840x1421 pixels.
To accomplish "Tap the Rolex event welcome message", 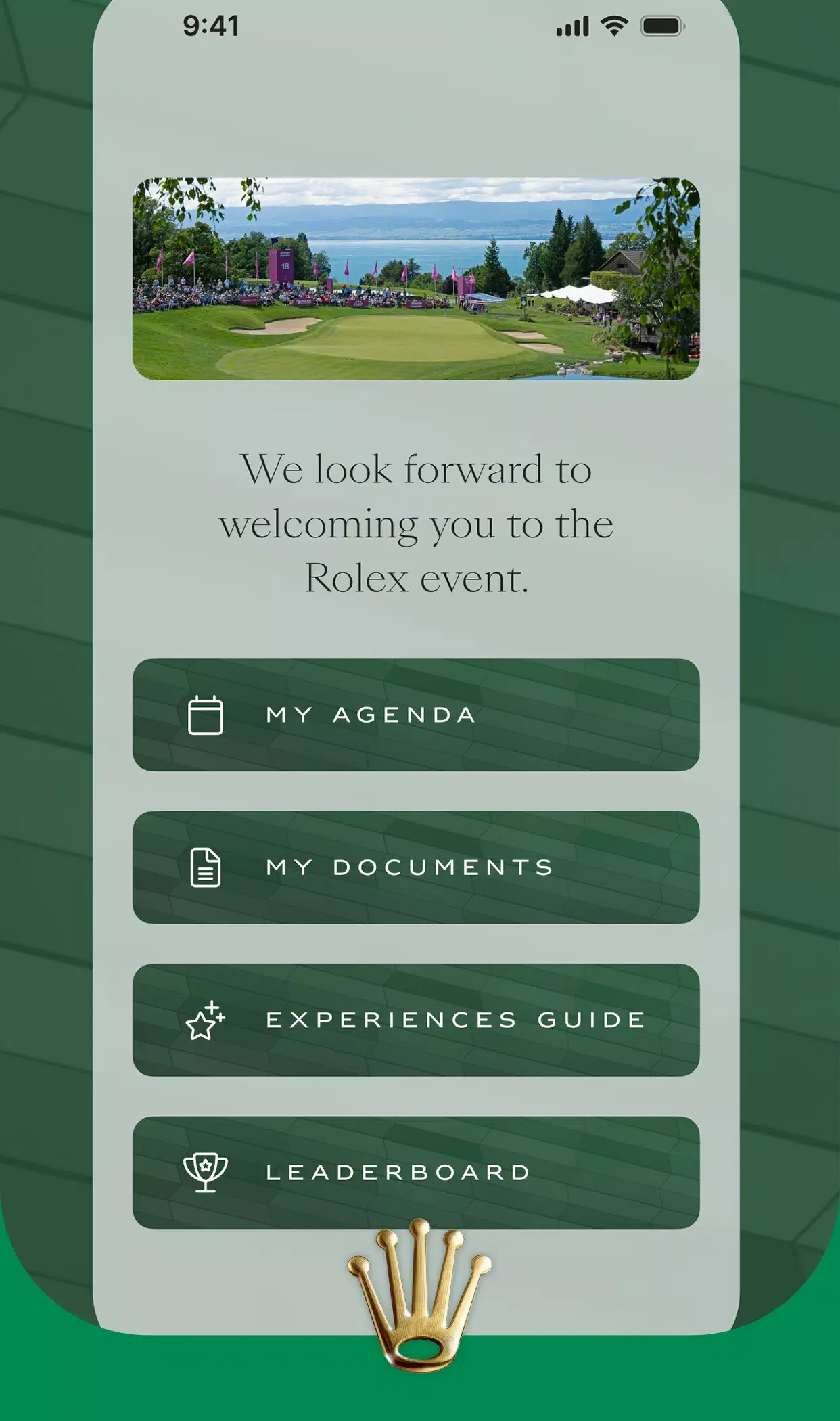I will pos(419,522).
